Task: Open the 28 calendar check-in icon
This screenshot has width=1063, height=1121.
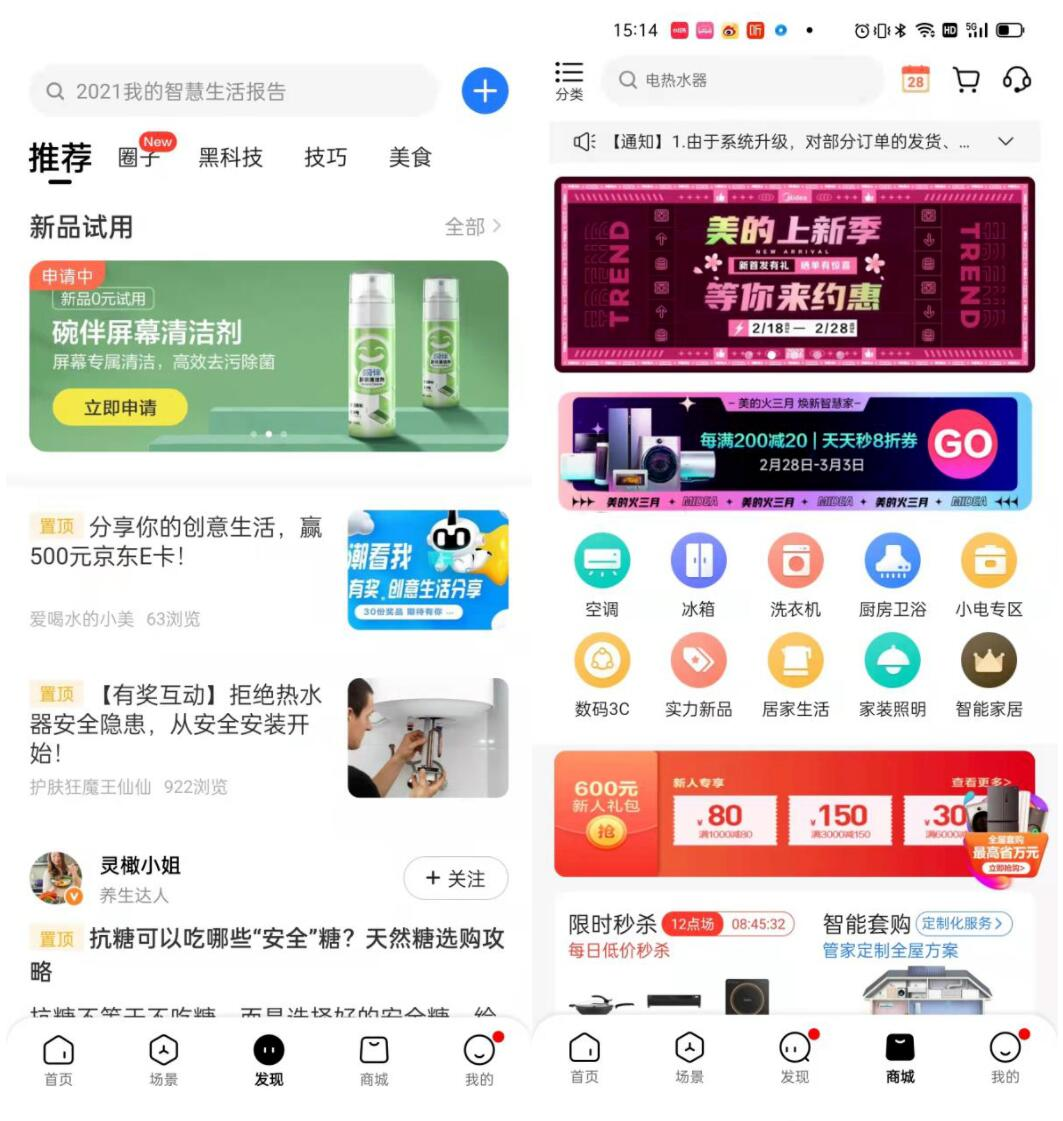Action: point(915,81)
